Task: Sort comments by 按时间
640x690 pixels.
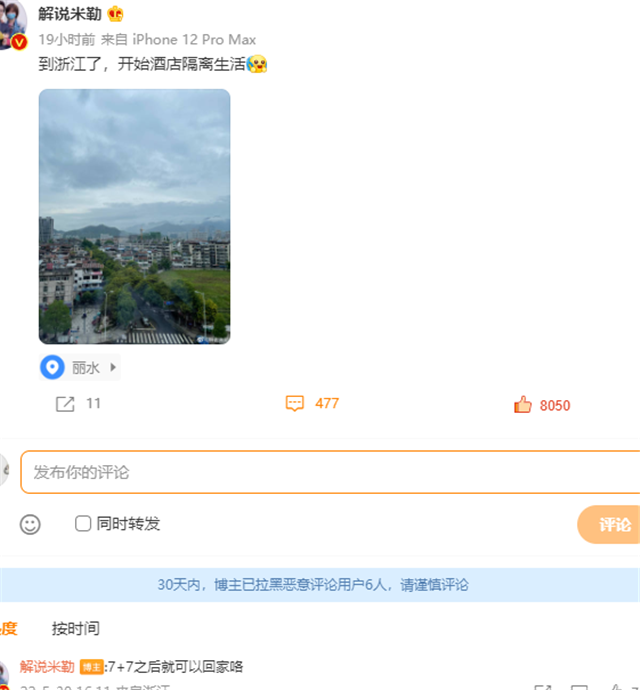Action: [x=76, y=629]
